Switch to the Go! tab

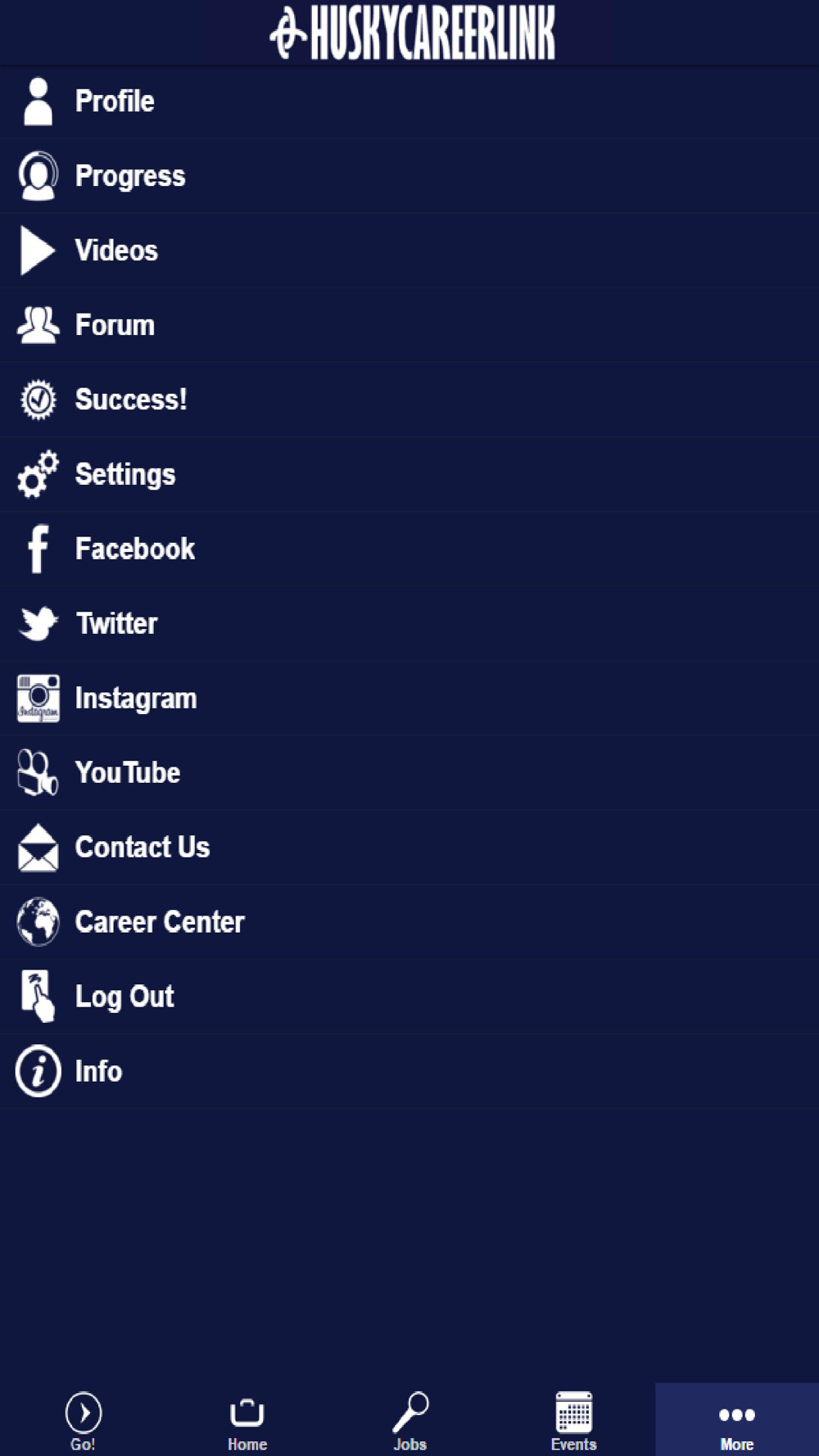tap(82, 1420)
